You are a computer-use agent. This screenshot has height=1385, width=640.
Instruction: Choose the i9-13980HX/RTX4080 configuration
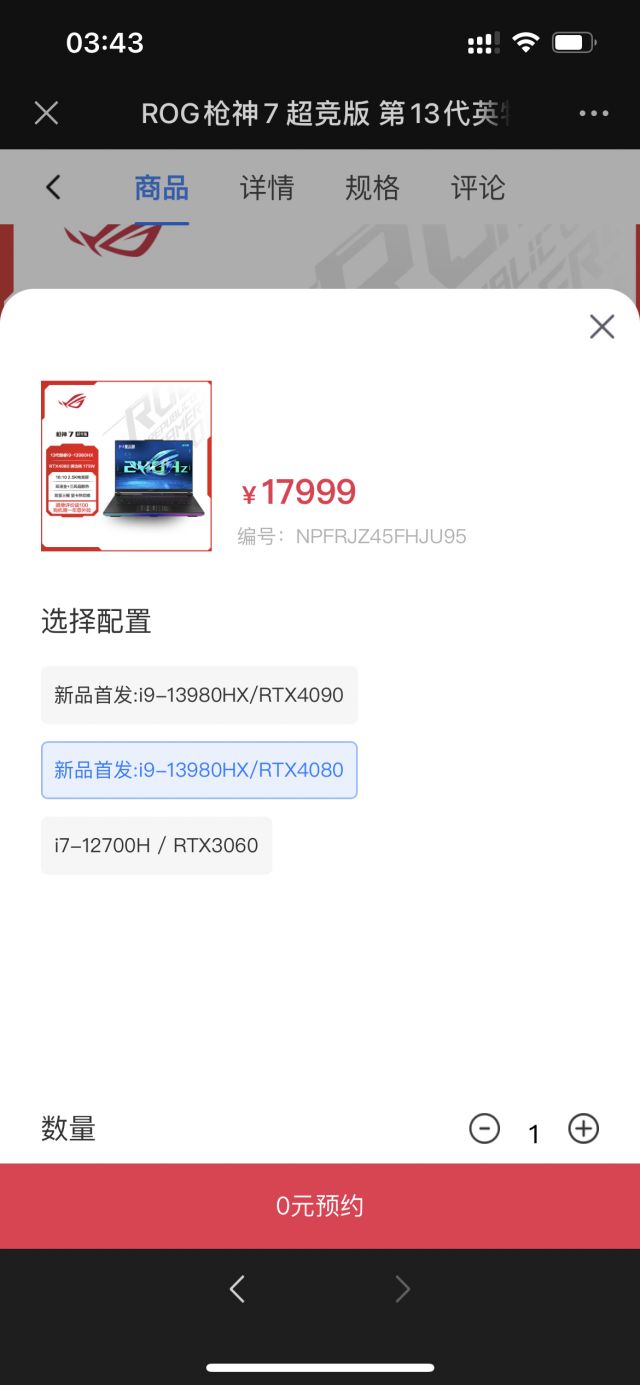[199, 770]
